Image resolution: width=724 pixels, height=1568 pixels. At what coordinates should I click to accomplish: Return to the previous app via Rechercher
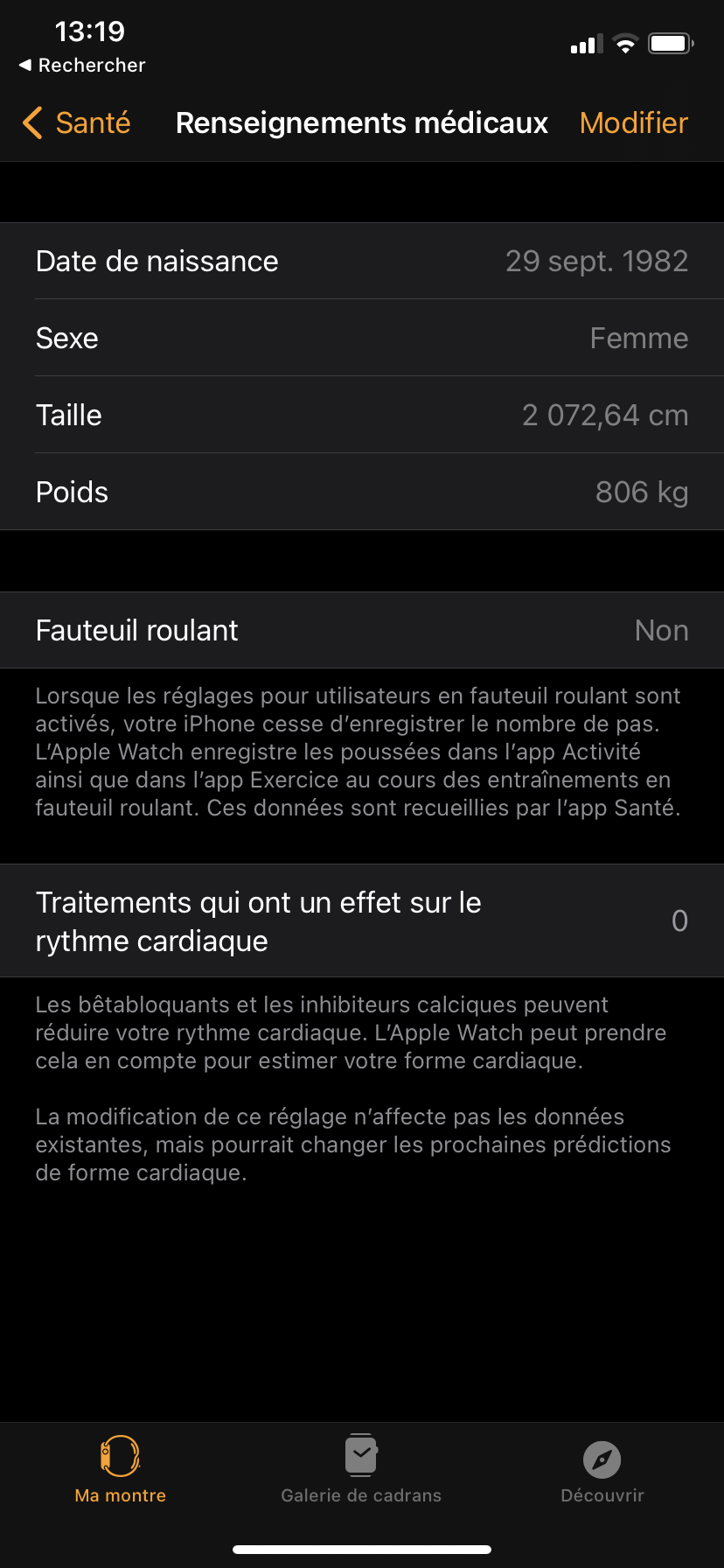coord(82,66)
